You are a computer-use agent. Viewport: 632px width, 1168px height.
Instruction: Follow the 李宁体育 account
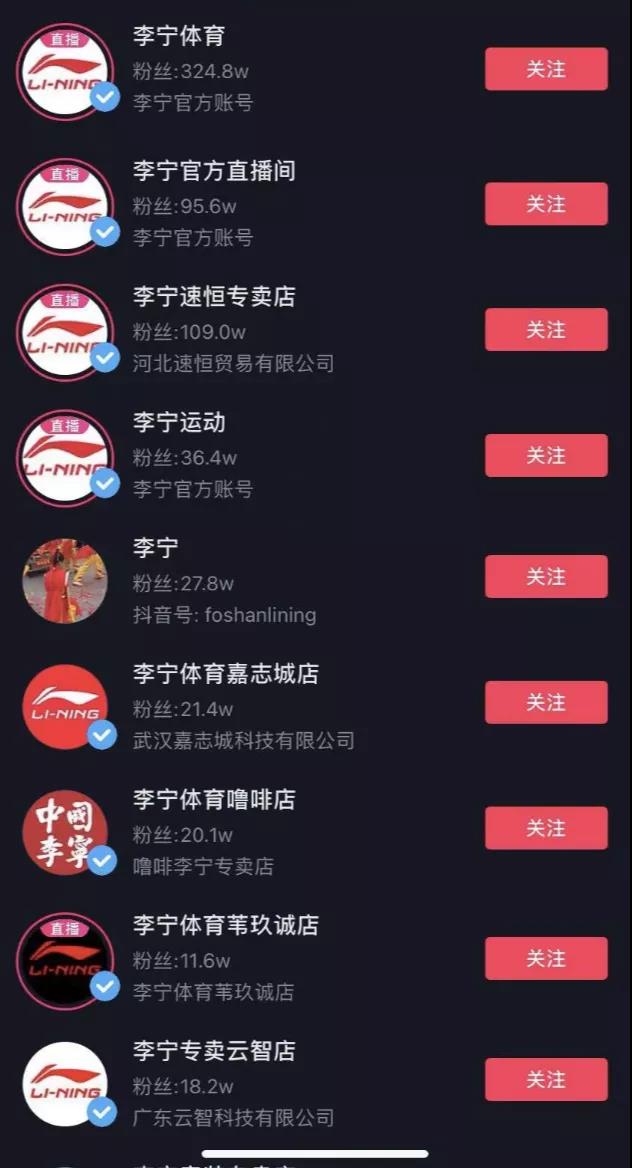[x=546, y=69]
